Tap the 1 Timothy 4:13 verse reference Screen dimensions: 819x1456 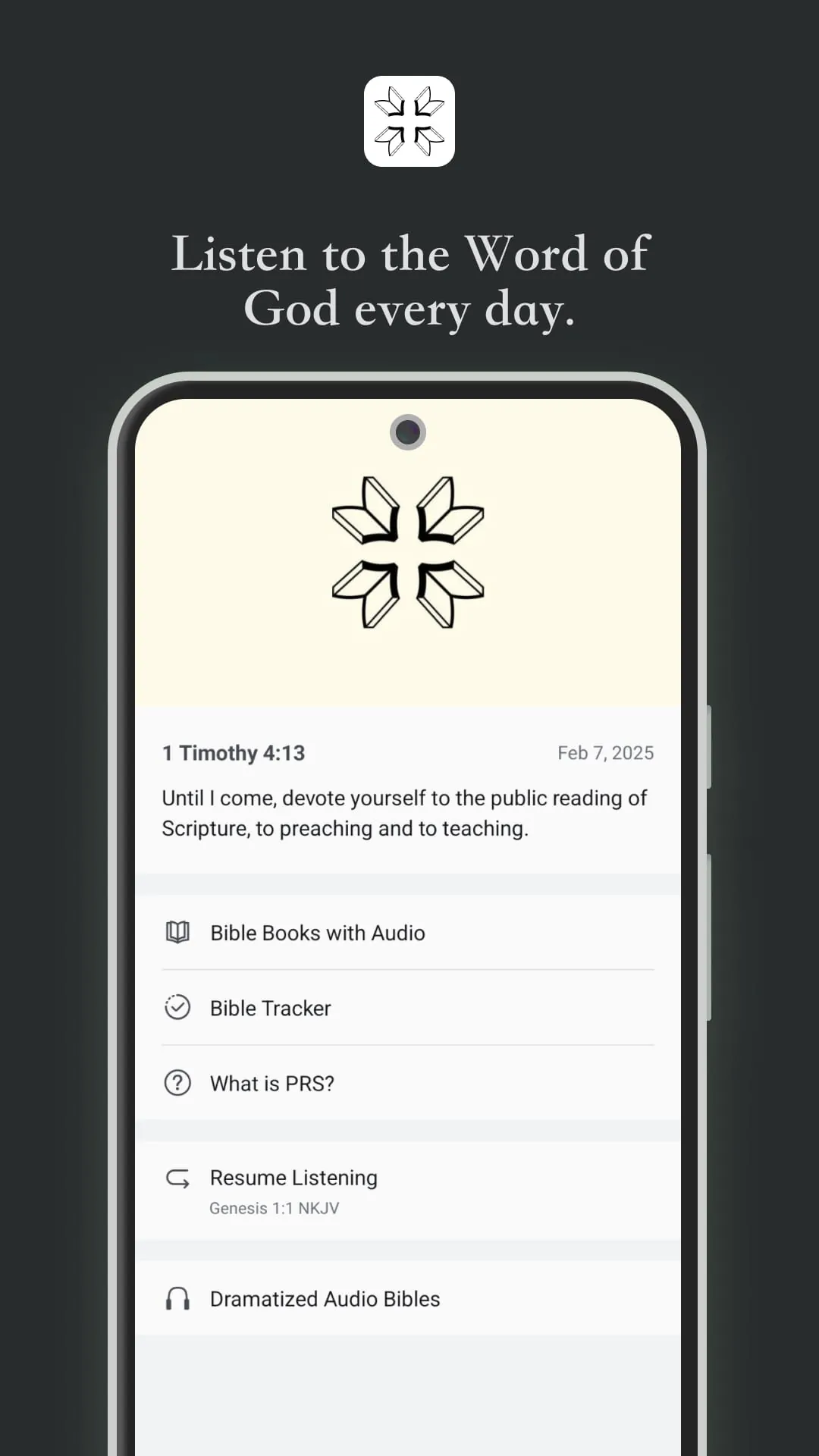232,752
